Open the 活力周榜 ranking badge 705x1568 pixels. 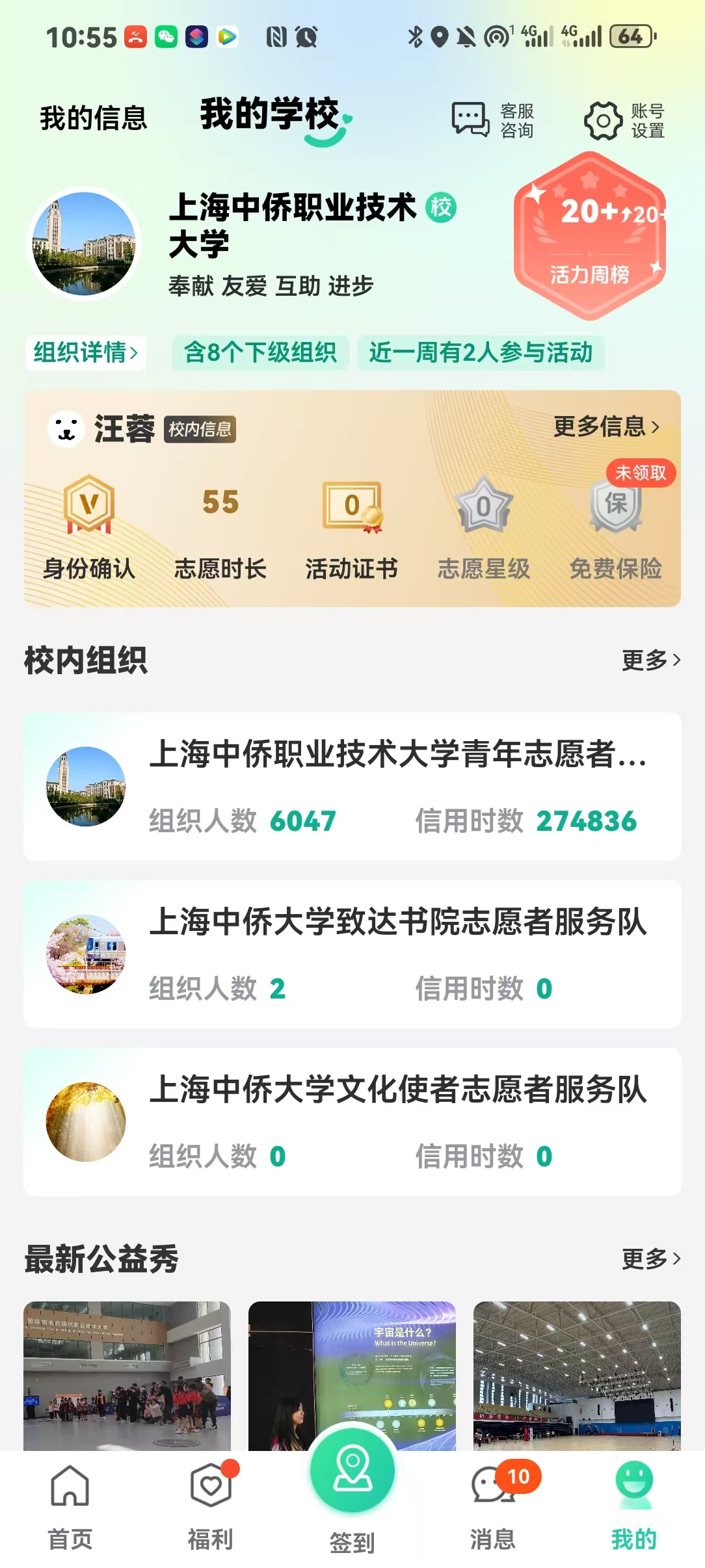coord(589,235)
